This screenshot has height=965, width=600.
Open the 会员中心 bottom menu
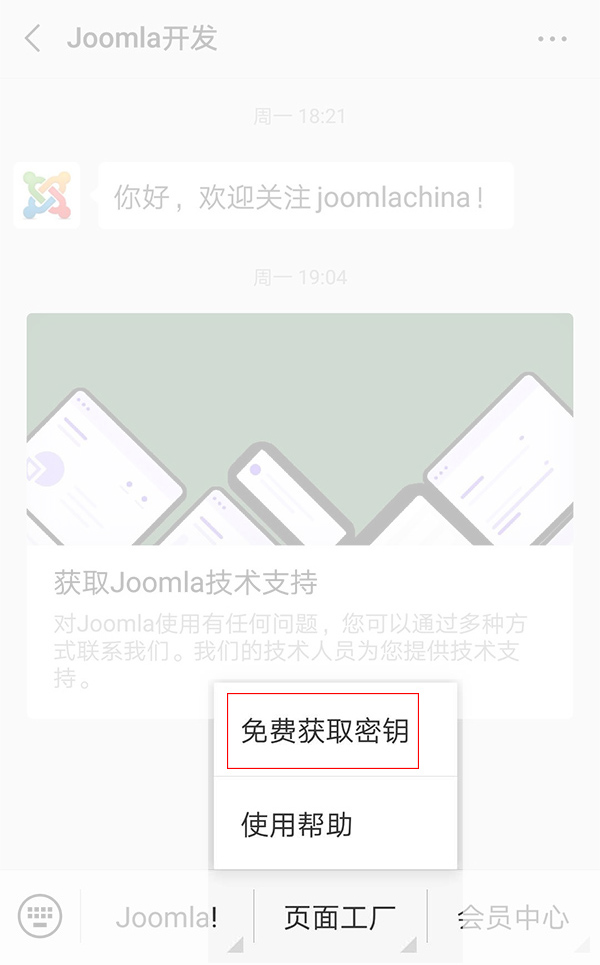tap(513, 917)
